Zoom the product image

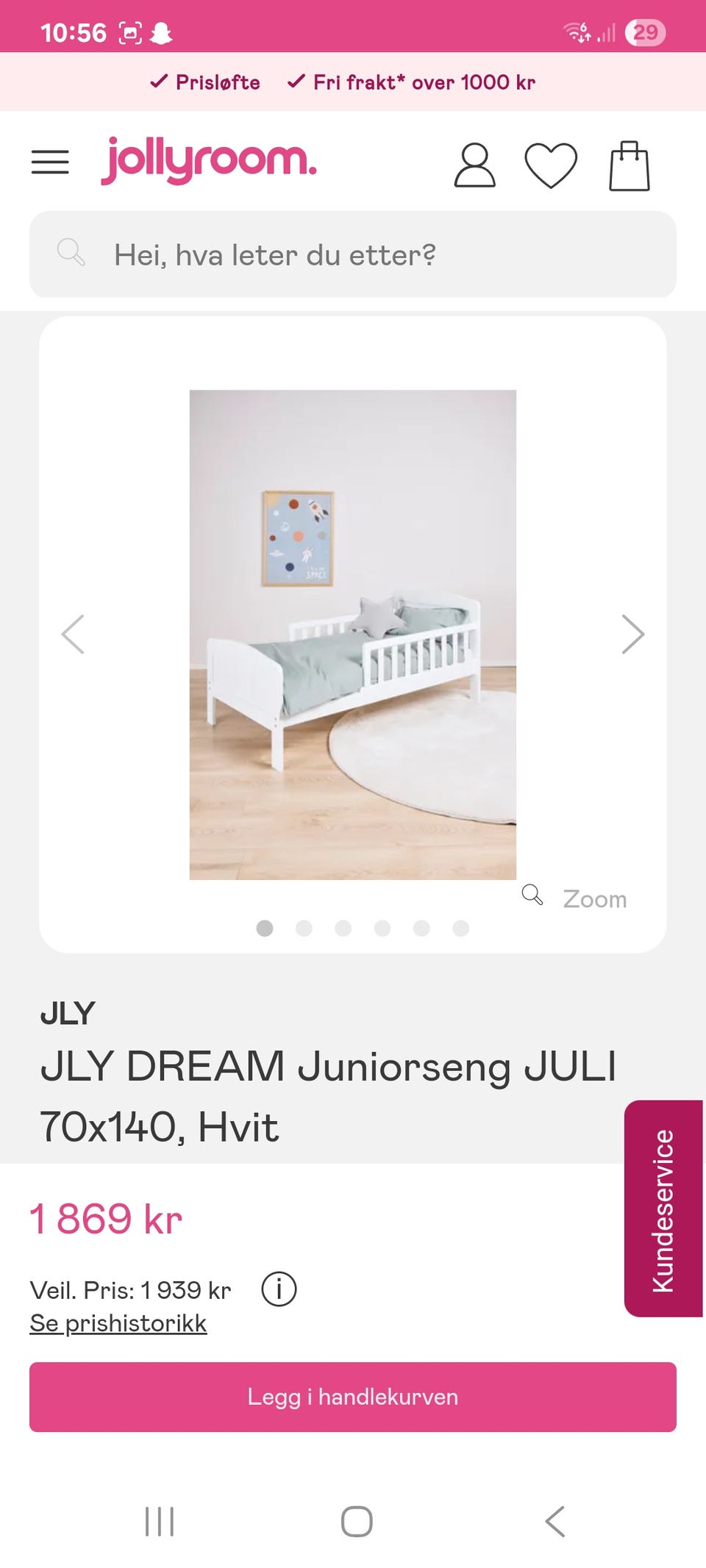pyautogui.click(x=575, y=898)
